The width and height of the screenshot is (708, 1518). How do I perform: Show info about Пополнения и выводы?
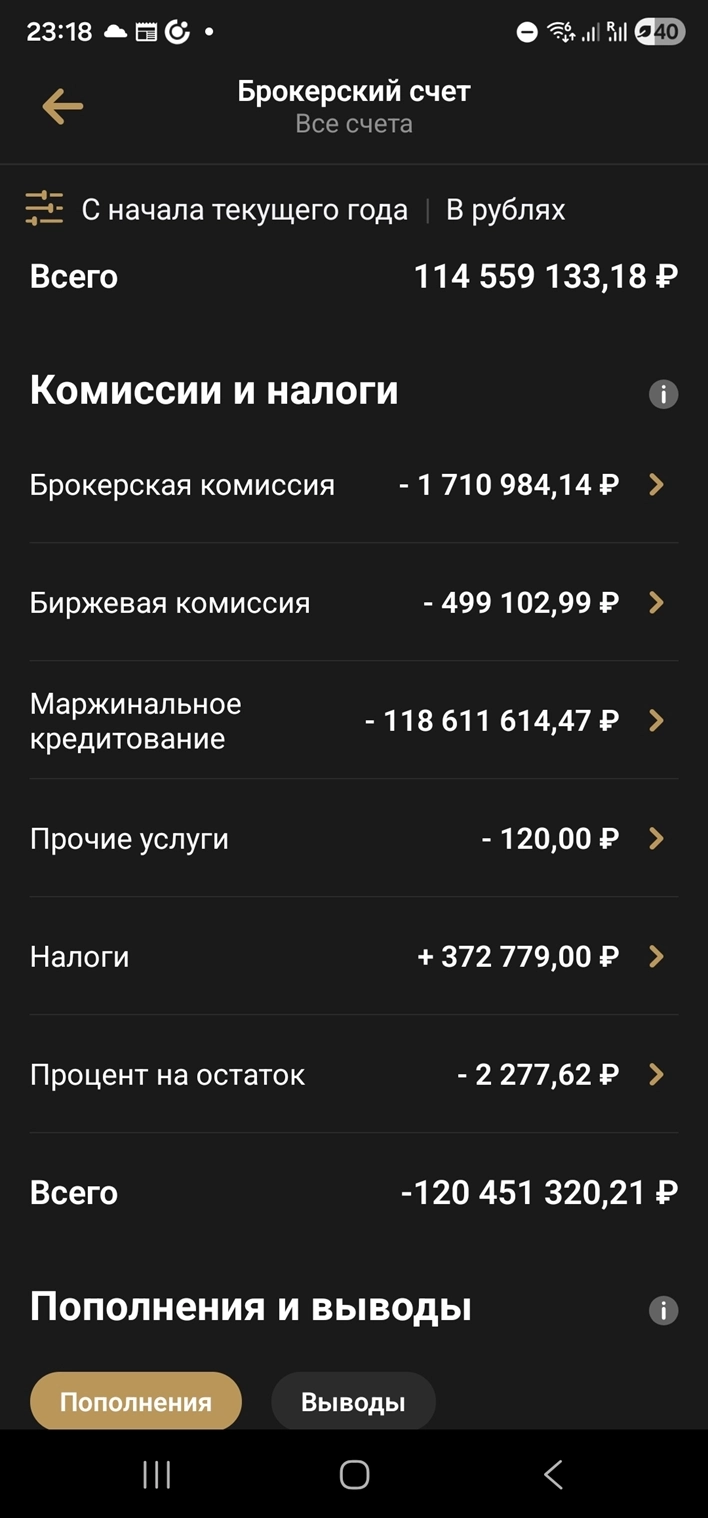[x=663, y=1310]
